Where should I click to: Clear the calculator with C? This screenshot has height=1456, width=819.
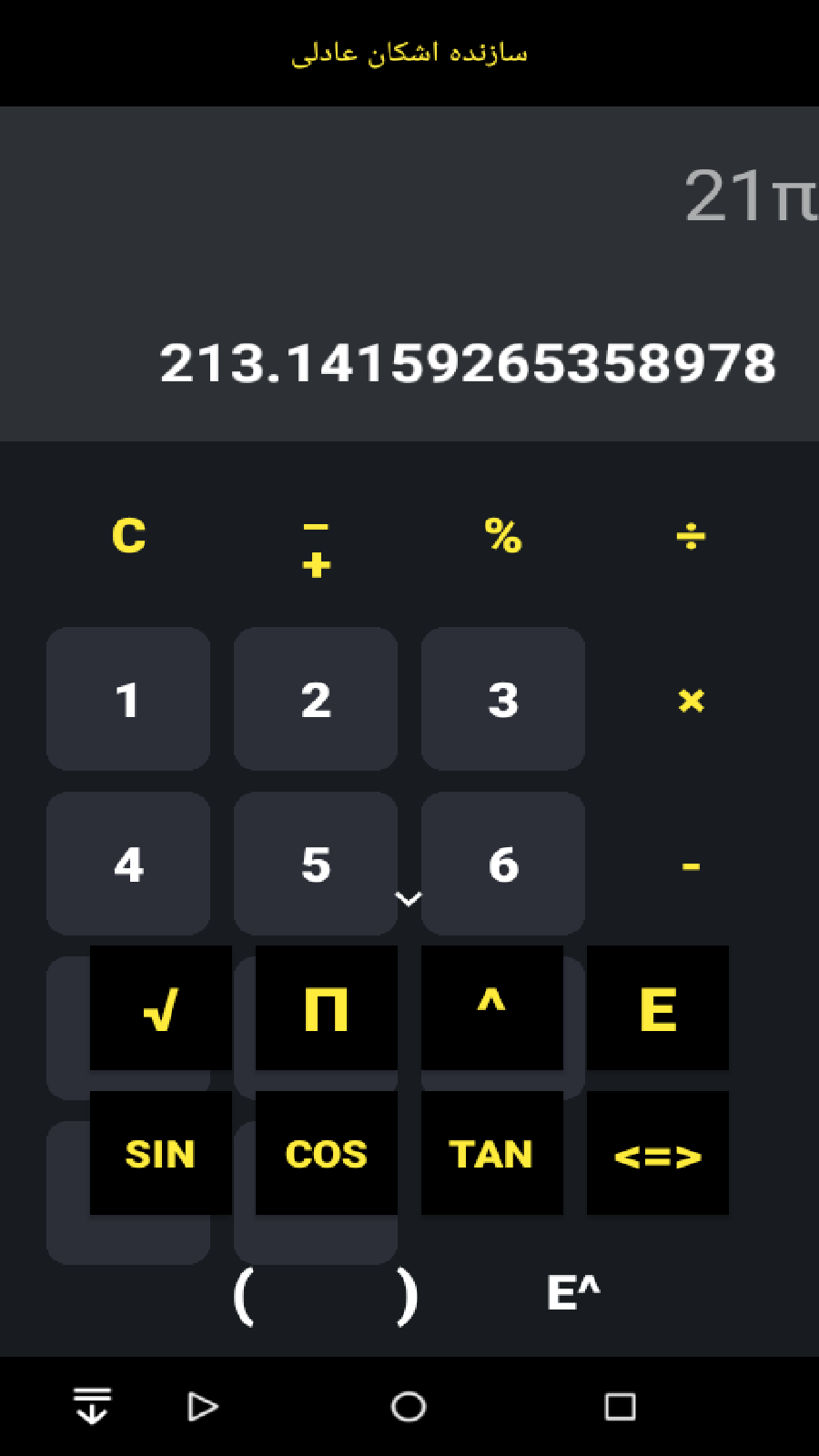(x=128, y=535)
